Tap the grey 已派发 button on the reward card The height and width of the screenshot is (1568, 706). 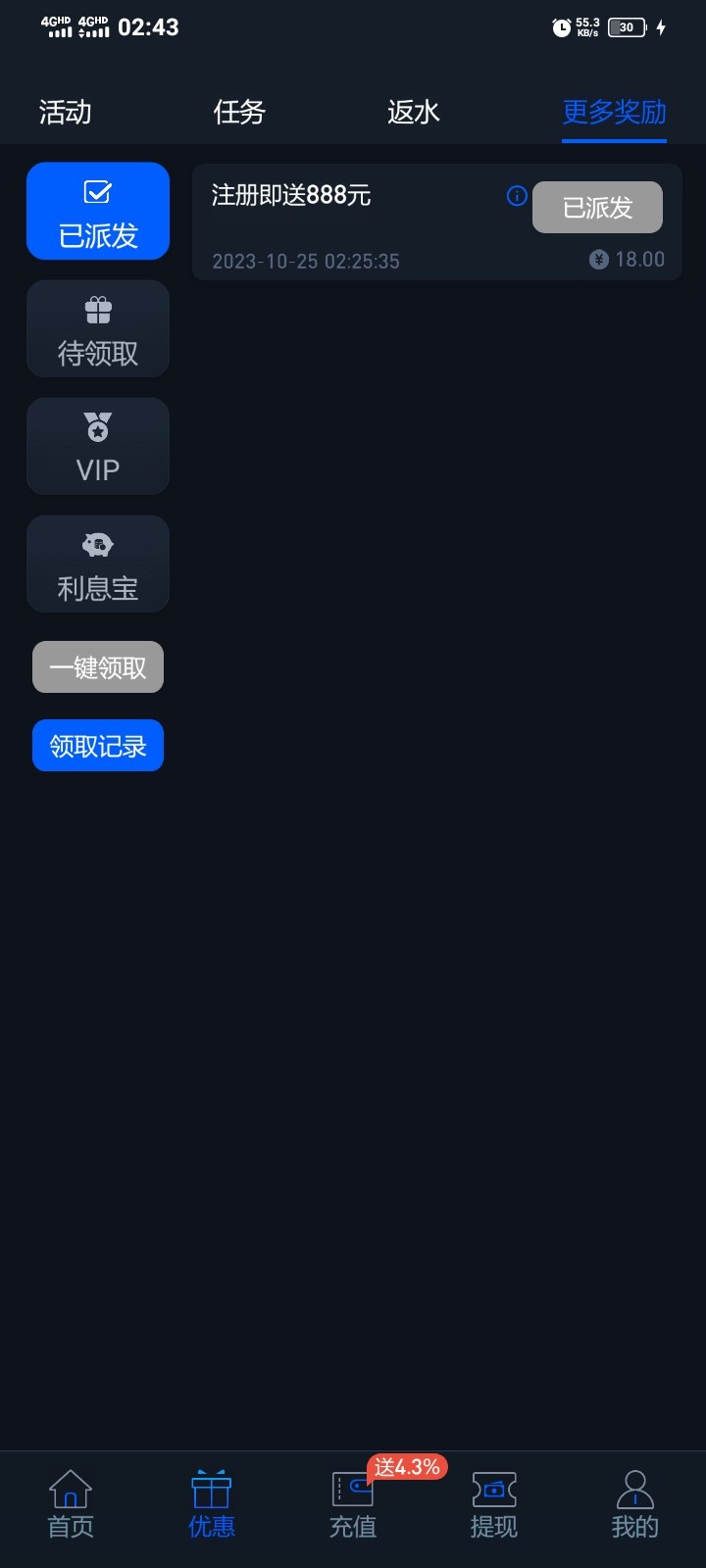click(x=597, y=207)
